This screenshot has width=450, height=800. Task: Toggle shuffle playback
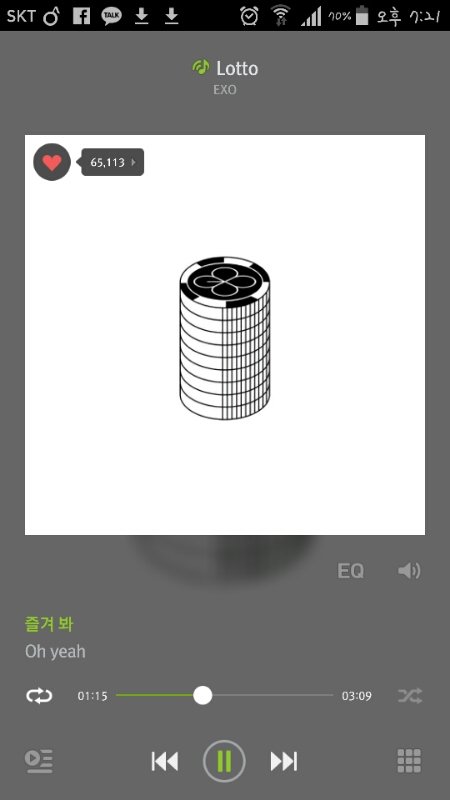[410, 695]
